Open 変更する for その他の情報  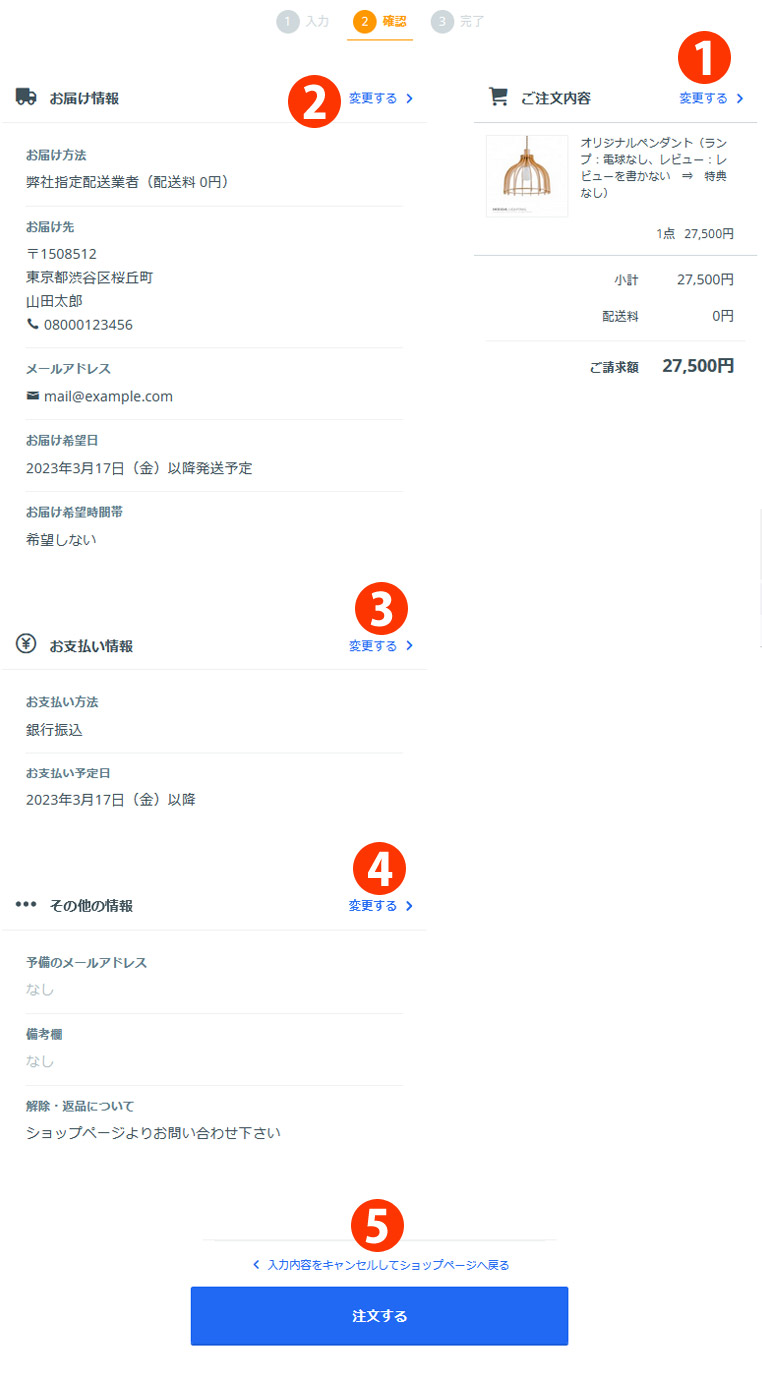[x=380, y=906]
